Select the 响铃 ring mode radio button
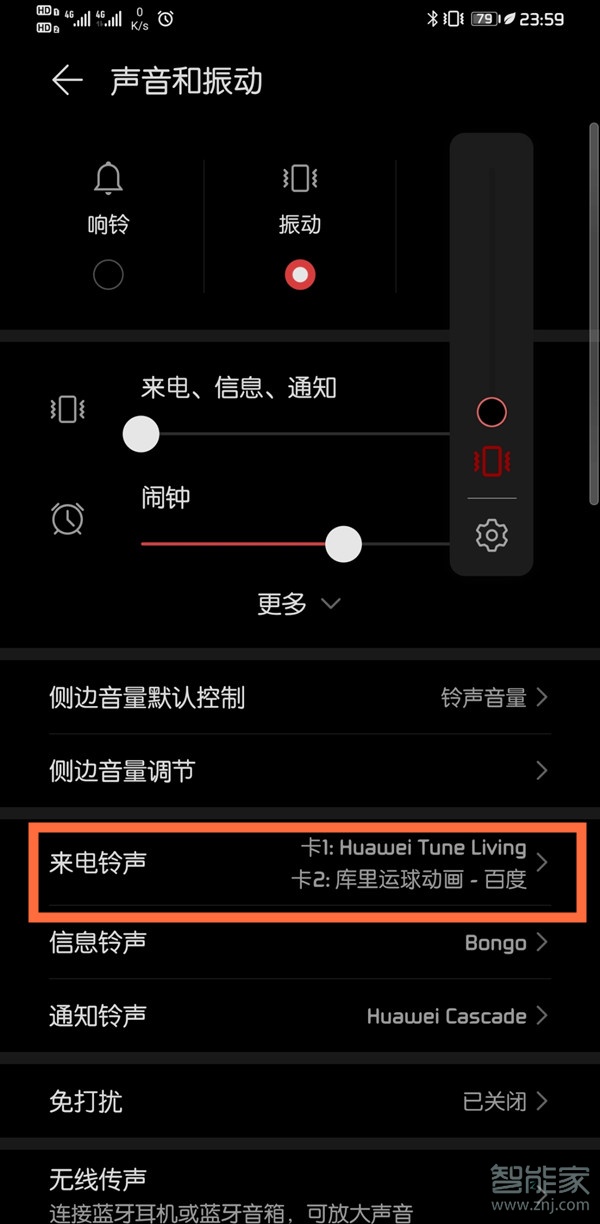The image size is (600, 1224). pos(108,274)
